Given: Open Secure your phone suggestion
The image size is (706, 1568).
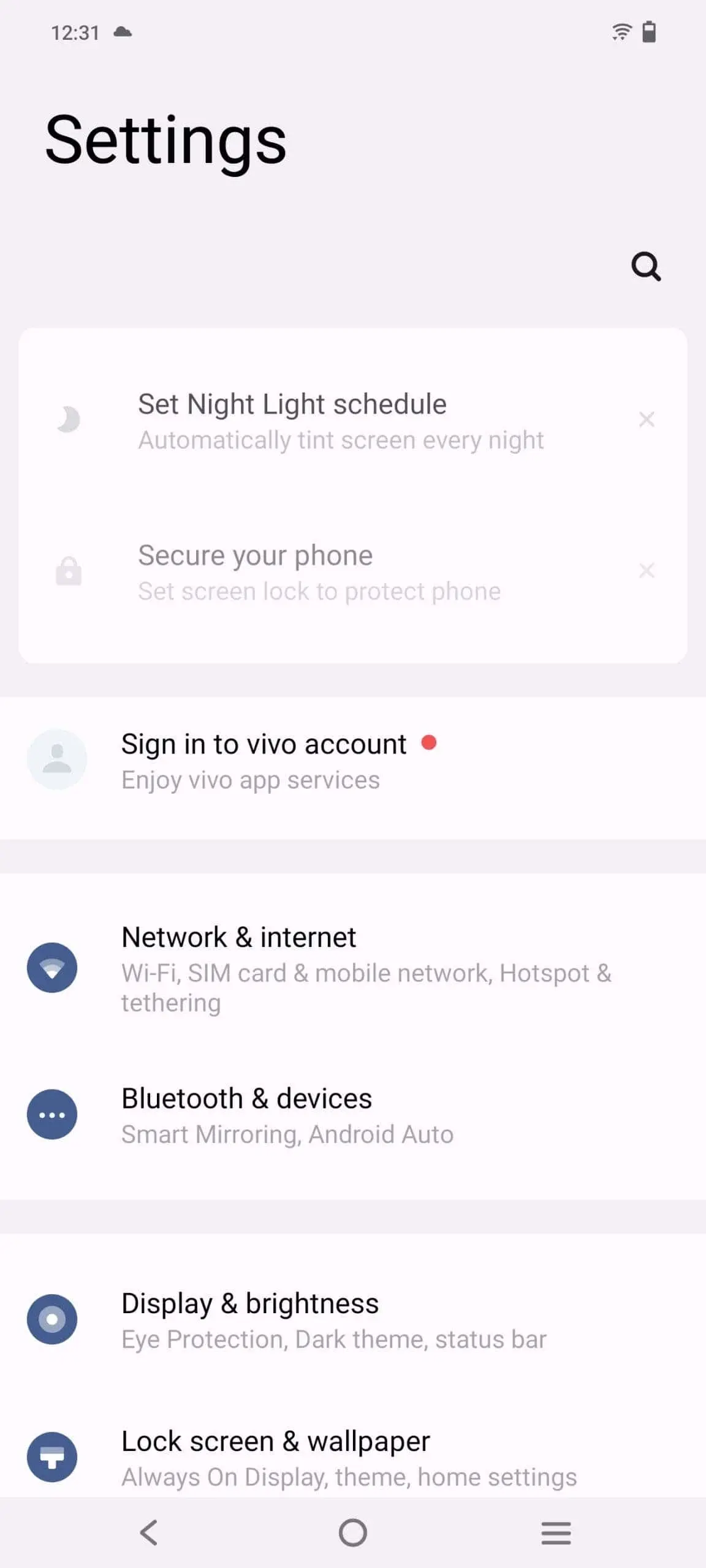Looking at the screenshot, I should (319, 572).
